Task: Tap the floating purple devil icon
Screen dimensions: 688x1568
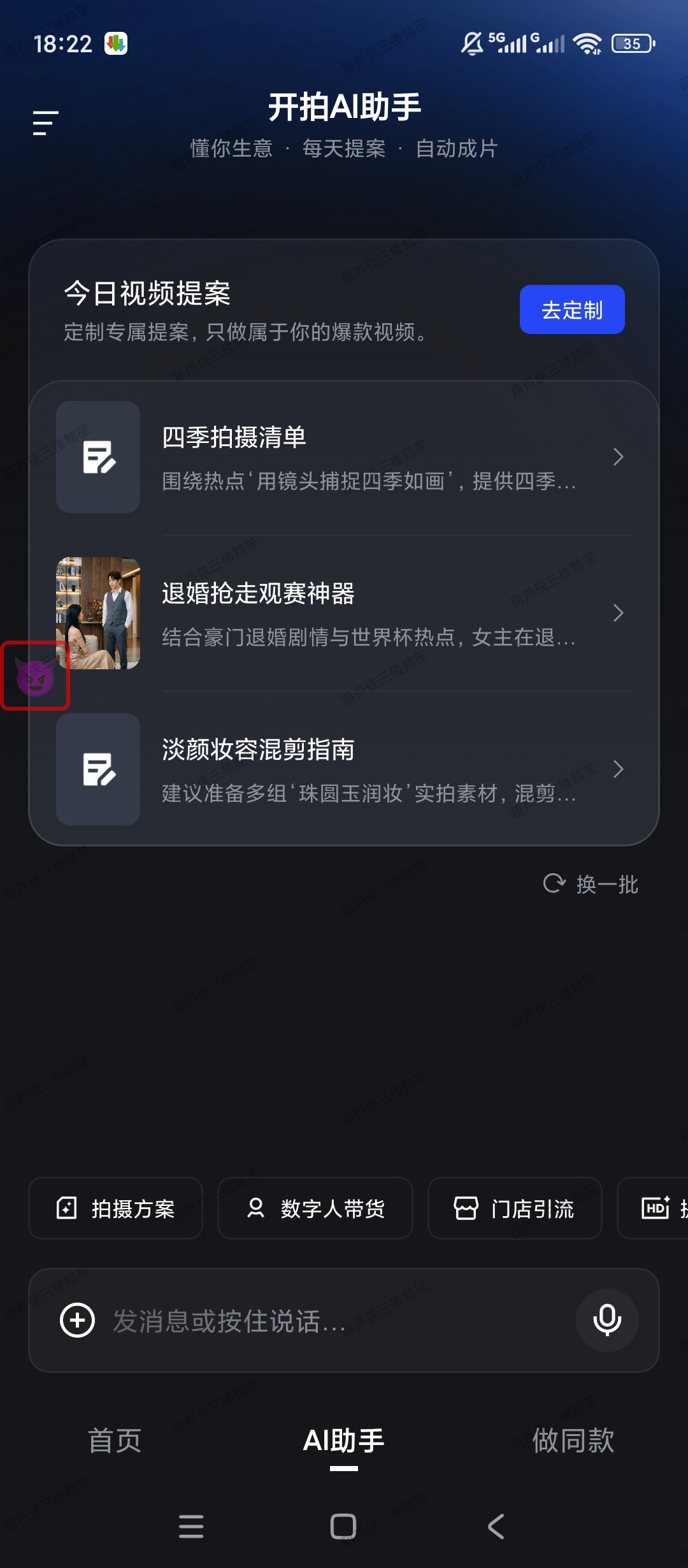Action: 35,676
